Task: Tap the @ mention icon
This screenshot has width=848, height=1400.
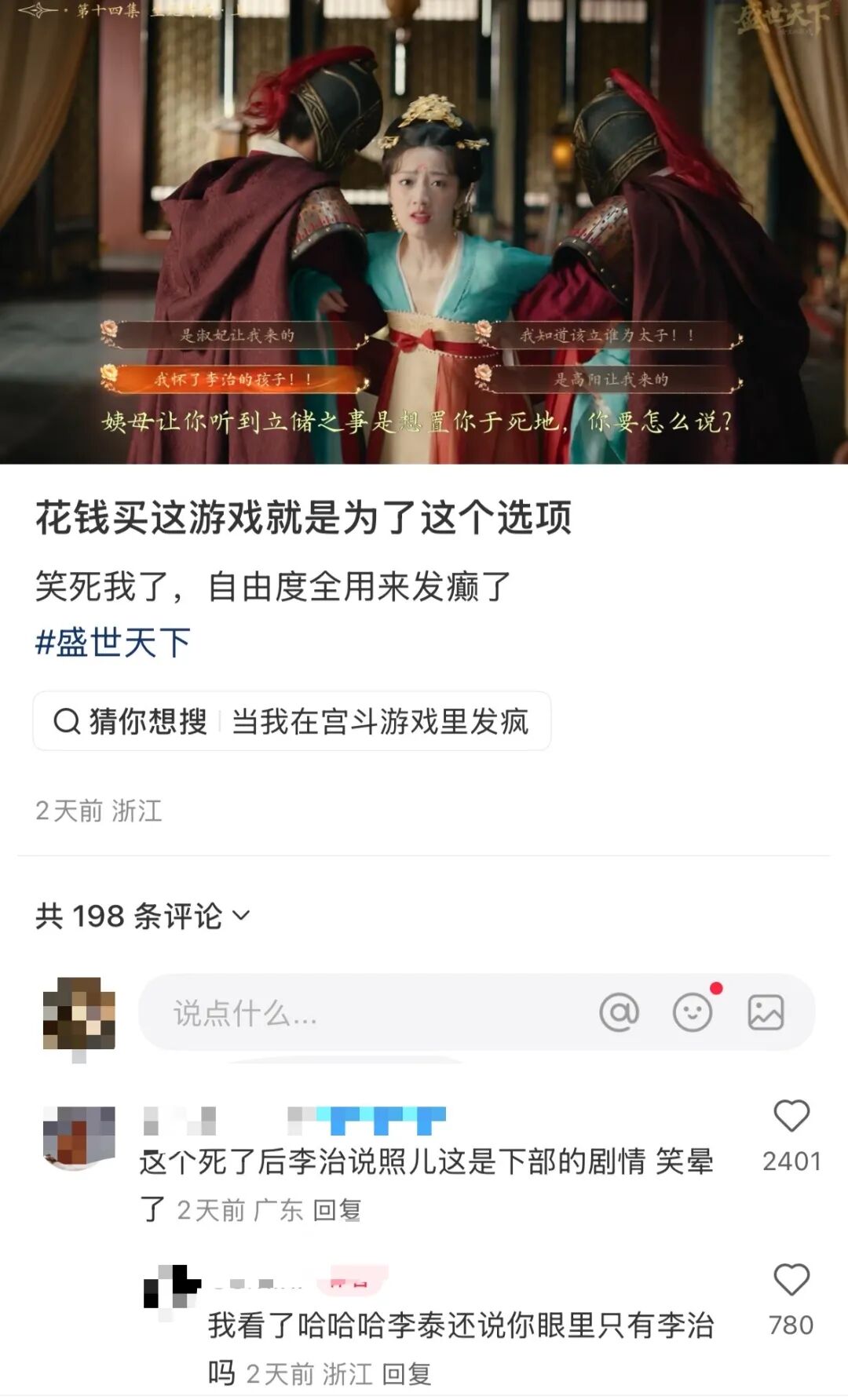Action: (x=620, y=1012)
